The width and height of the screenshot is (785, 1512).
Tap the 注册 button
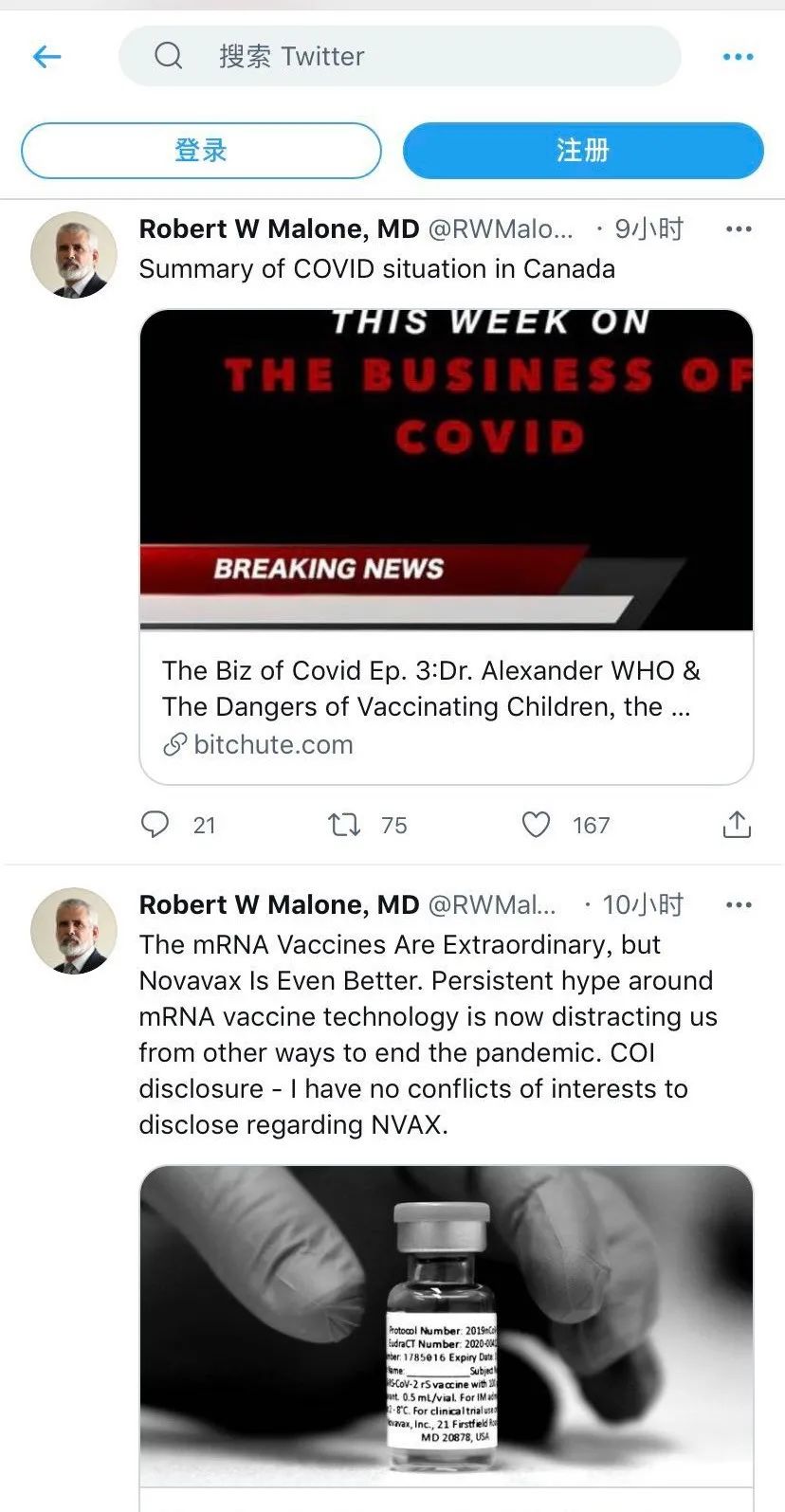(x=582, y=151)
